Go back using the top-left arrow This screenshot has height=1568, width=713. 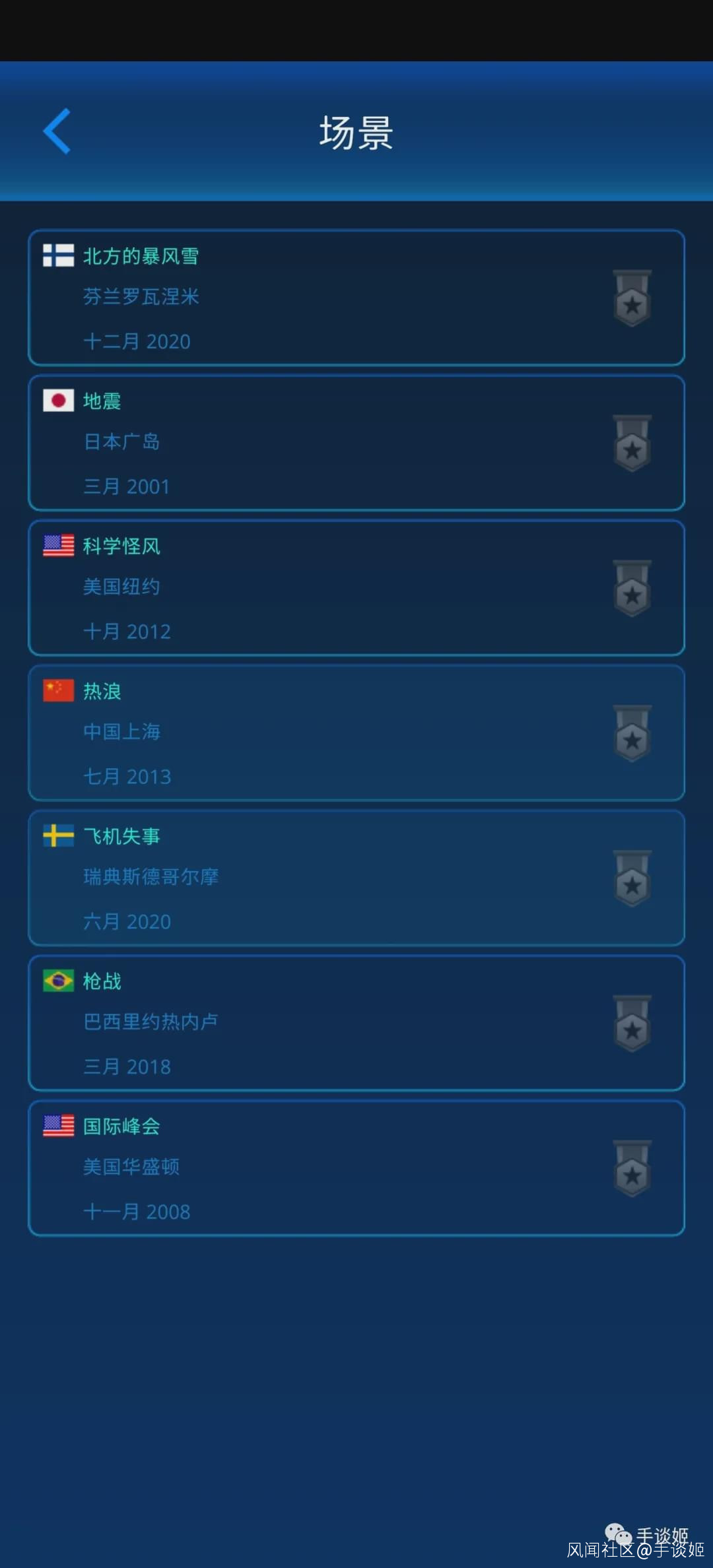57,131
